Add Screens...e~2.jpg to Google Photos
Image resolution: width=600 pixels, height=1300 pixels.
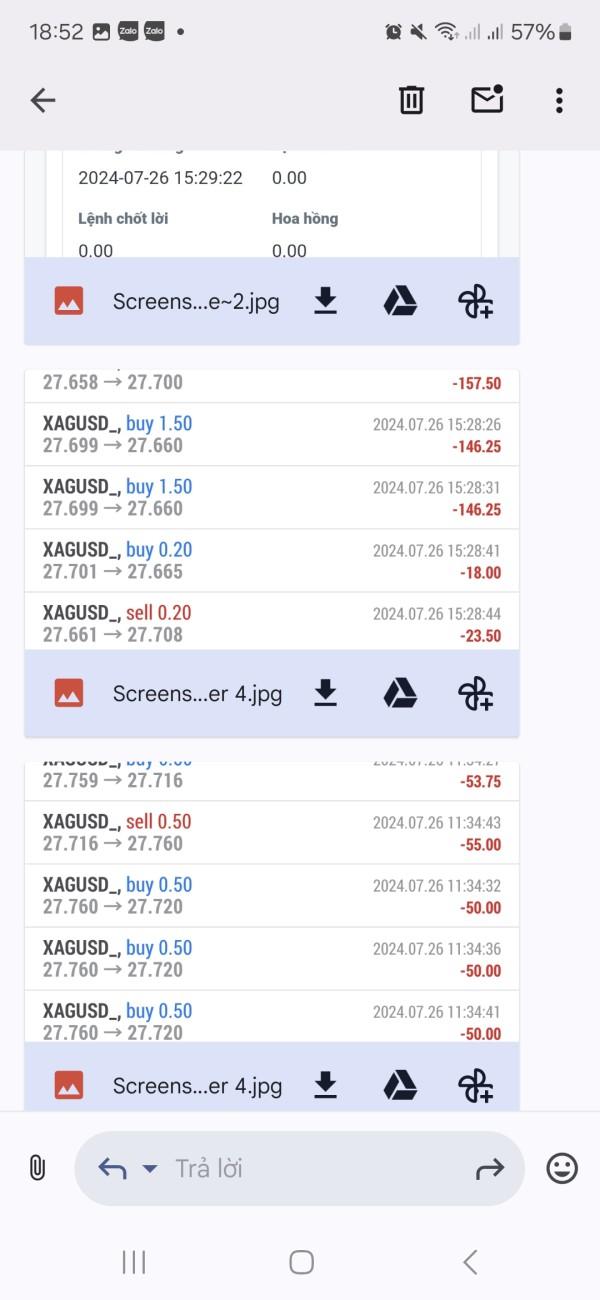coord(475,302)
